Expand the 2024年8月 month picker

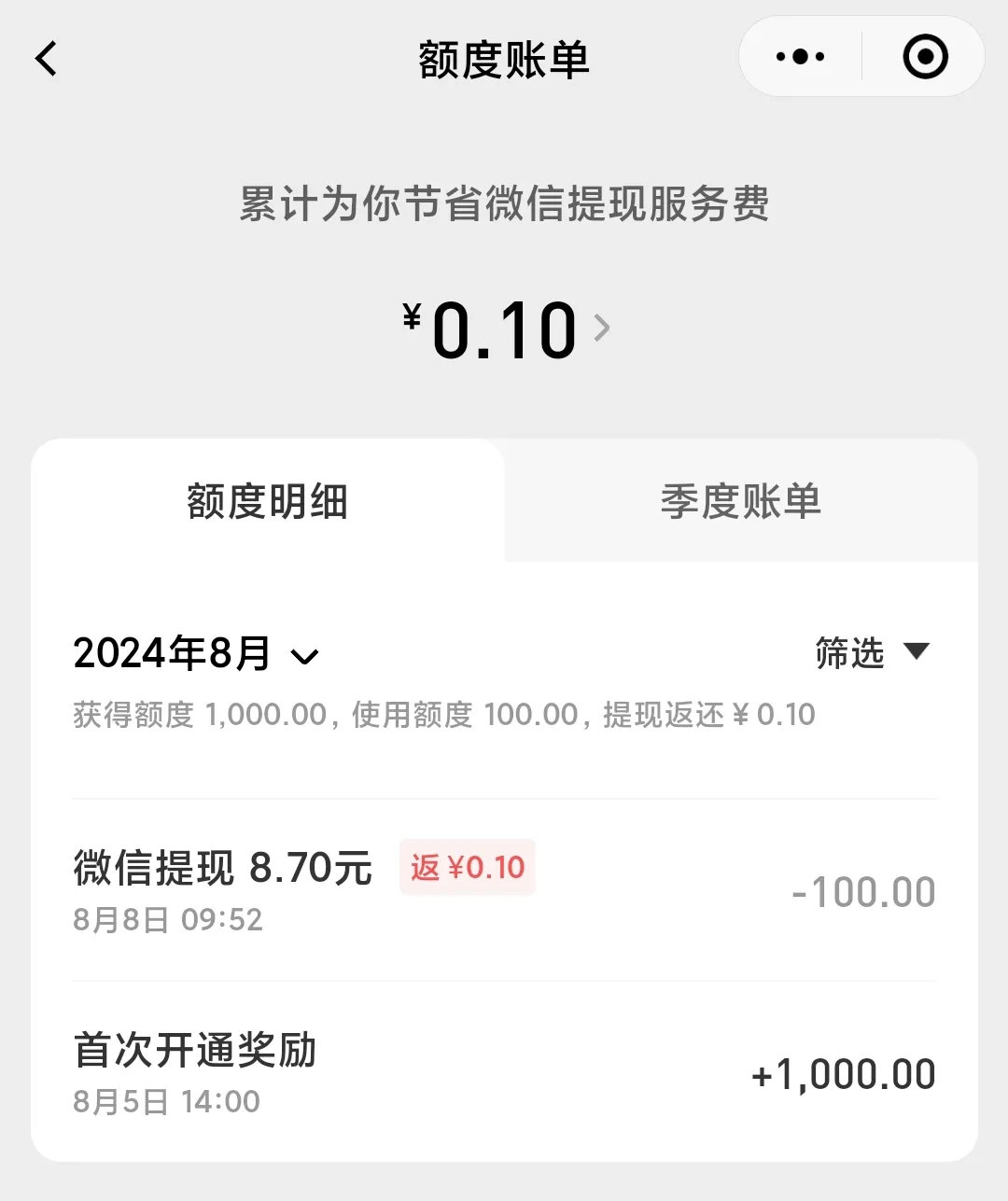[x=196, y=653]
